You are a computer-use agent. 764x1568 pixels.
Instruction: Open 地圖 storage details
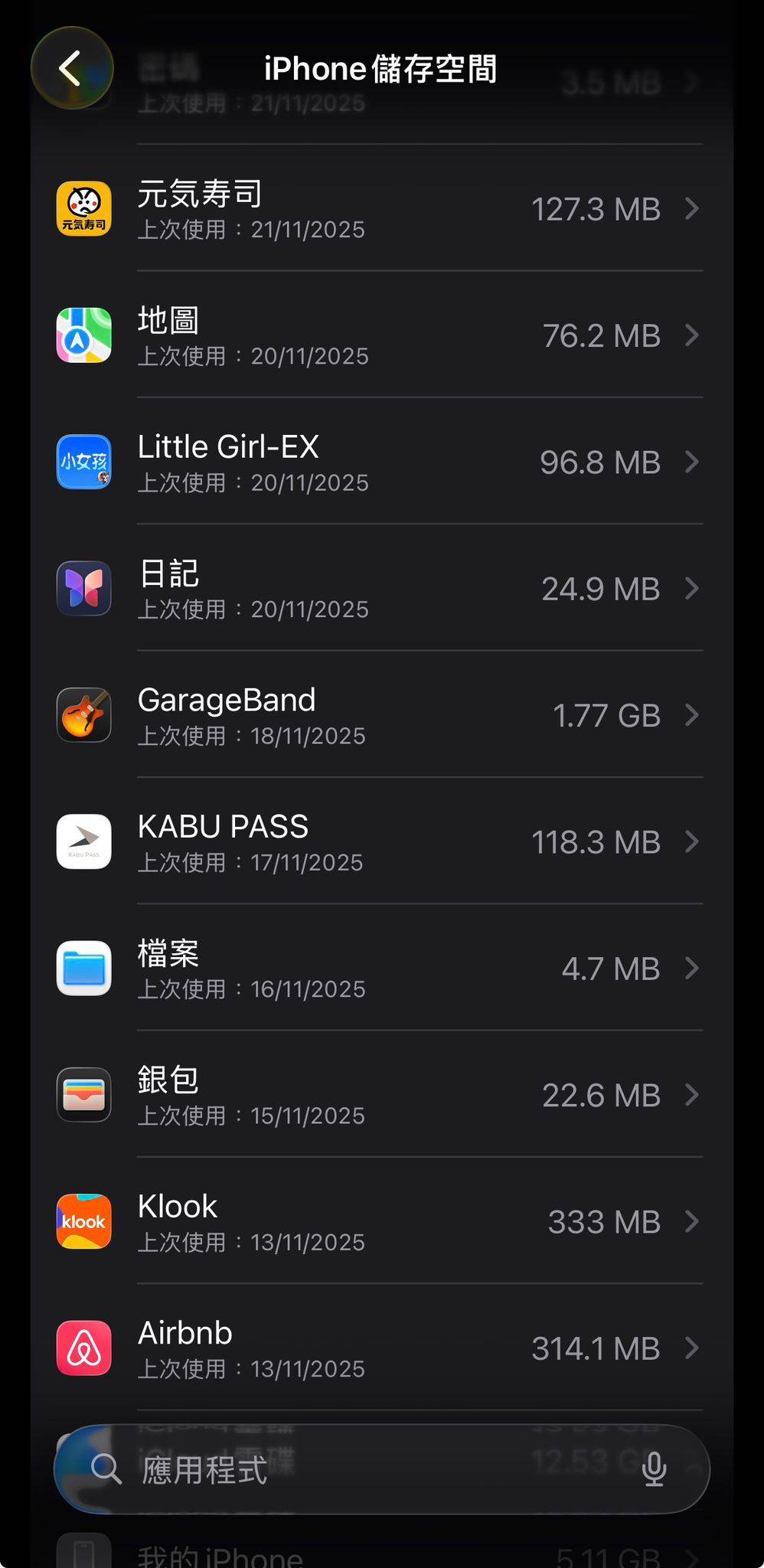(x=380, y=335)
